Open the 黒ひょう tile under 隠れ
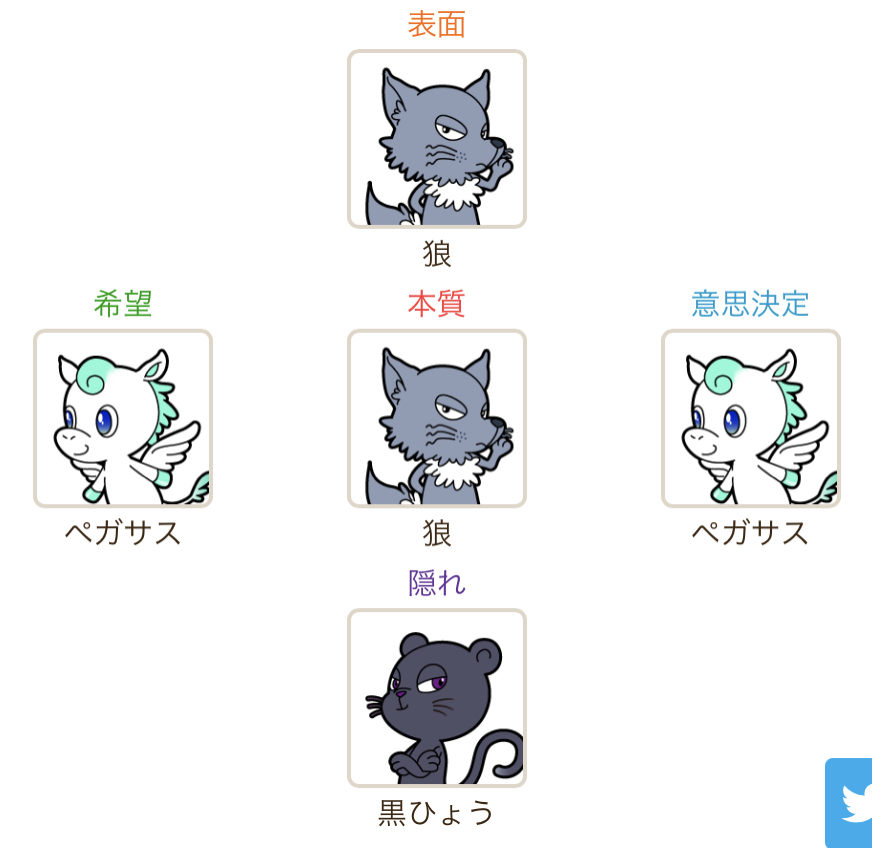The image size is (872, 848). click(x=437, y=698)
